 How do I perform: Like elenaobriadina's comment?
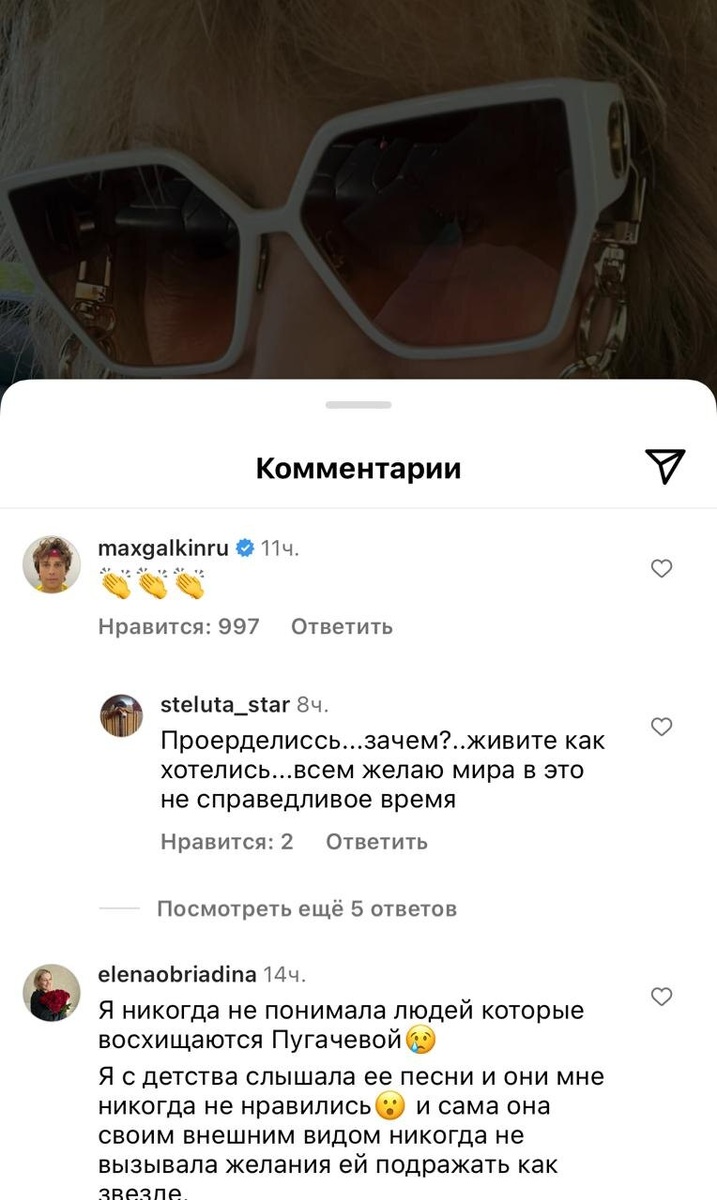[x=661, y=997]
